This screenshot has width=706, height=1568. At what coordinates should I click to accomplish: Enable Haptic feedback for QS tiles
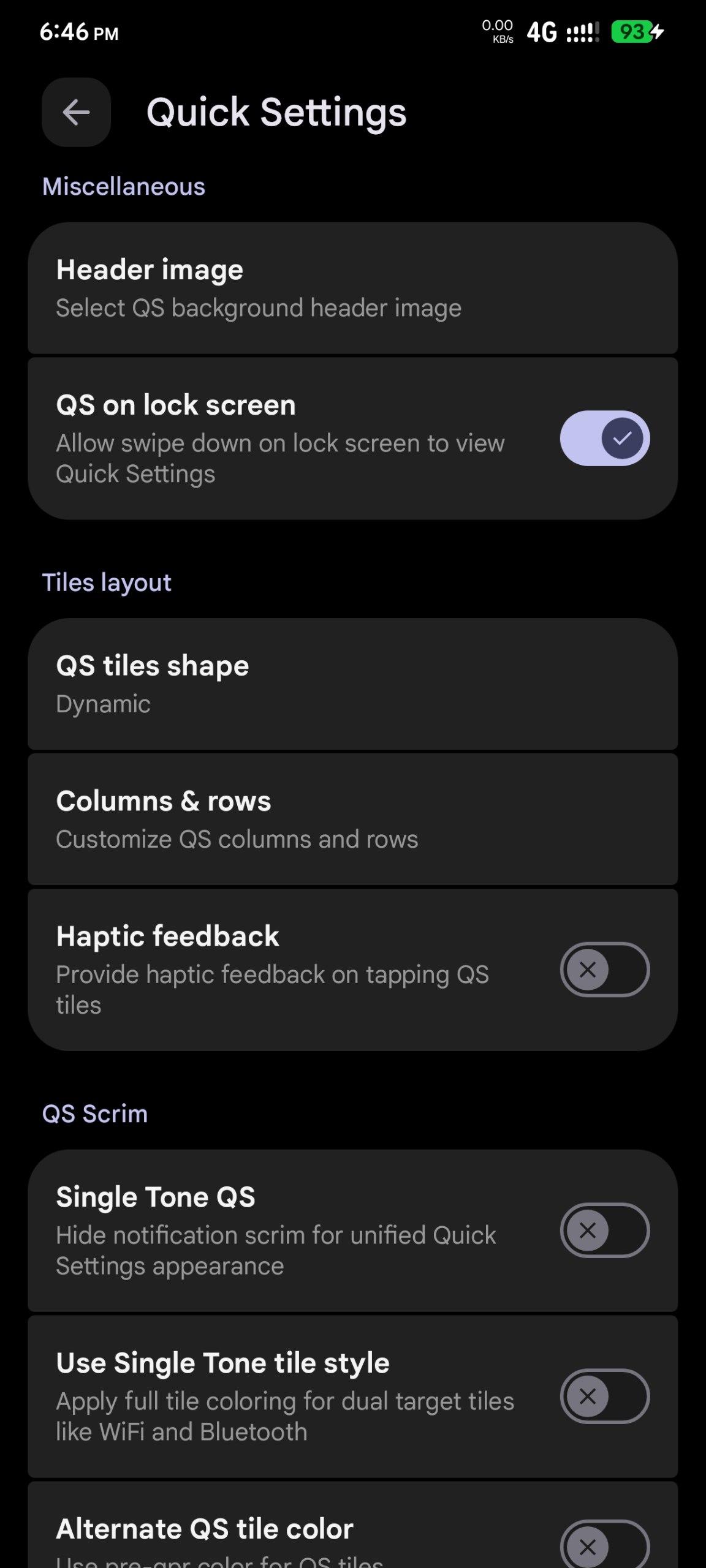(604, 970)
